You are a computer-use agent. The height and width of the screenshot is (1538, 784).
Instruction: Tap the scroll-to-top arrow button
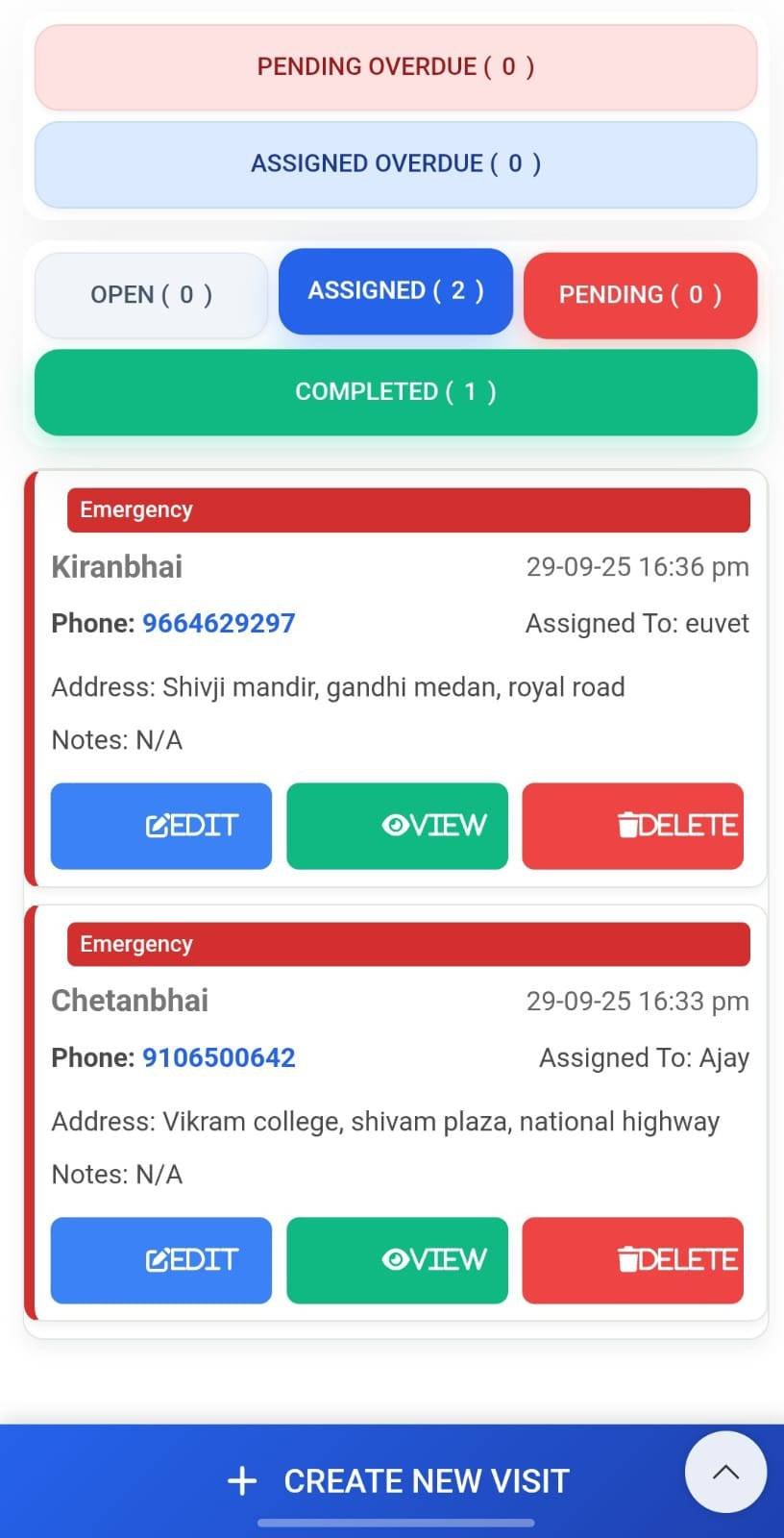[x=725, y=1472]
